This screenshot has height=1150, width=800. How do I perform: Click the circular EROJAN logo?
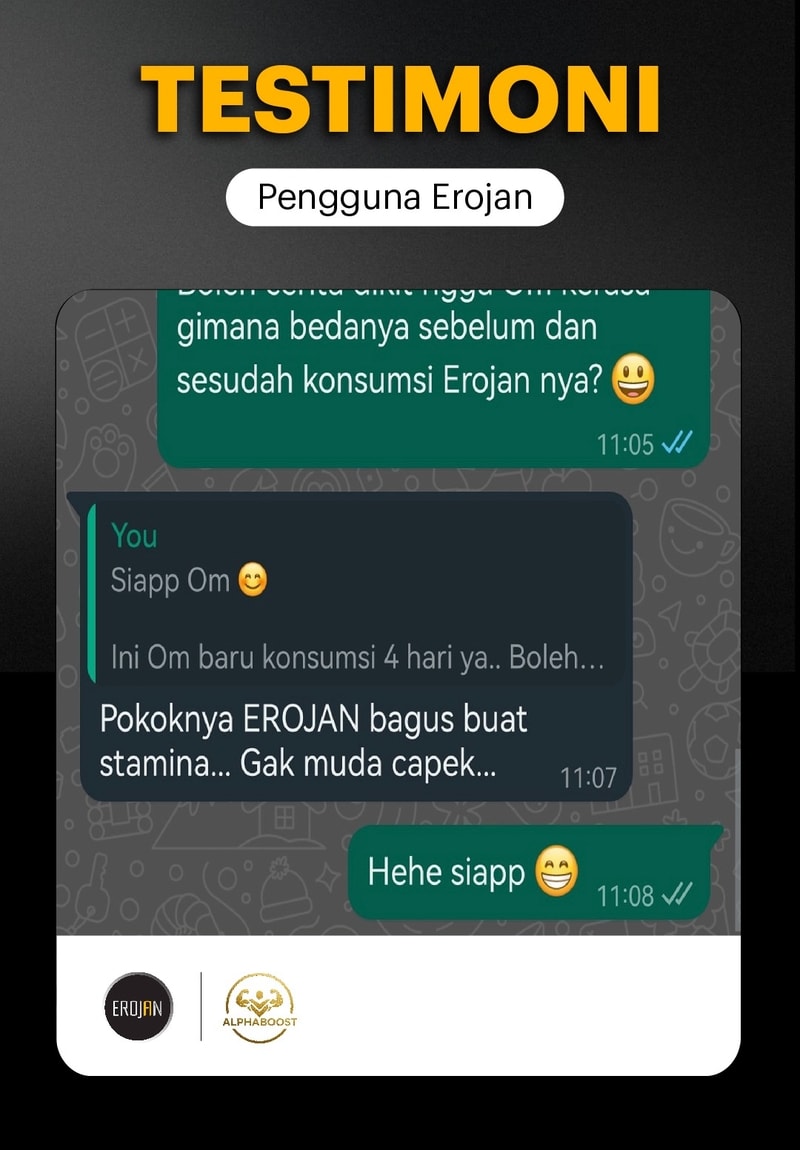(136, 1008)
